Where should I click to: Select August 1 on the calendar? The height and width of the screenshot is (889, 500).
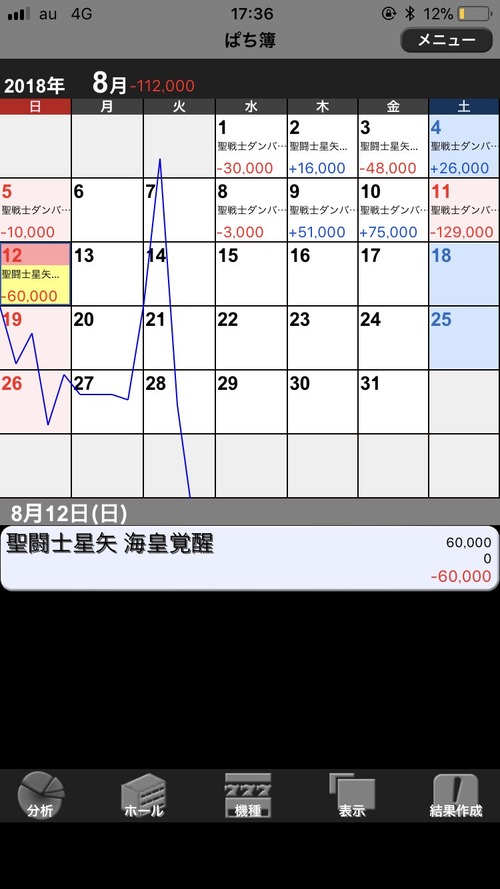click(251, 146)
